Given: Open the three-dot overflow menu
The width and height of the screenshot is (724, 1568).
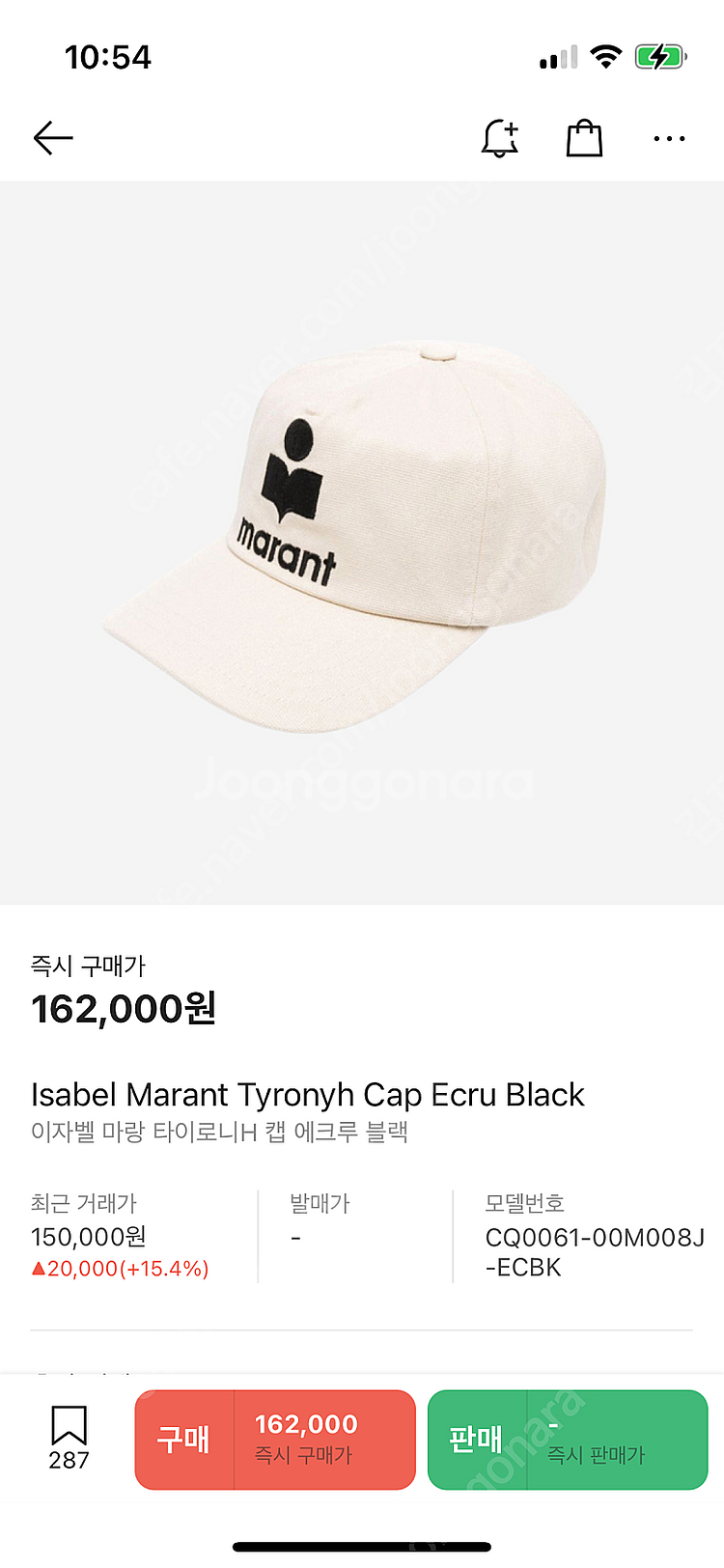Looking at the screenshot, I should [x=668, y=139].
